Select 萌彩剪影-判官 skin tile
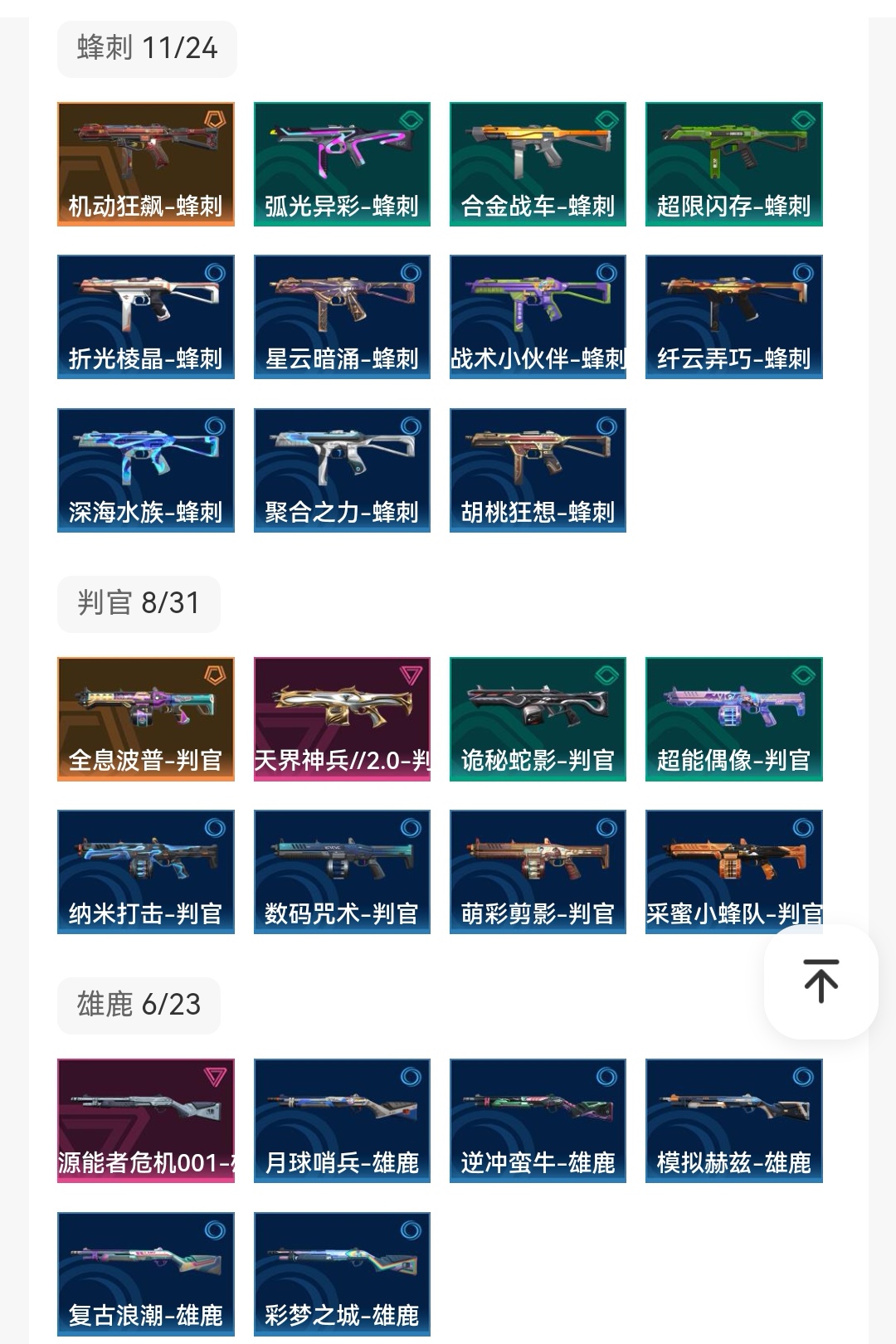 (538, 872)
